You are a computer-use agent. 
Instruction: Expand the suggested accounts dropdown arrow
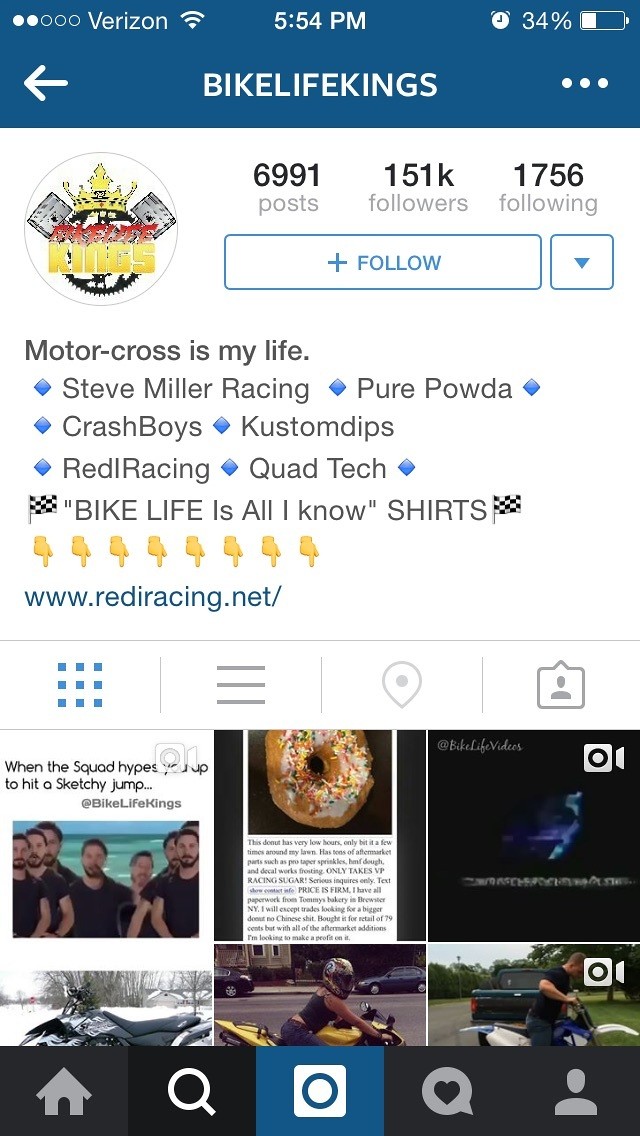pos(582,263)
